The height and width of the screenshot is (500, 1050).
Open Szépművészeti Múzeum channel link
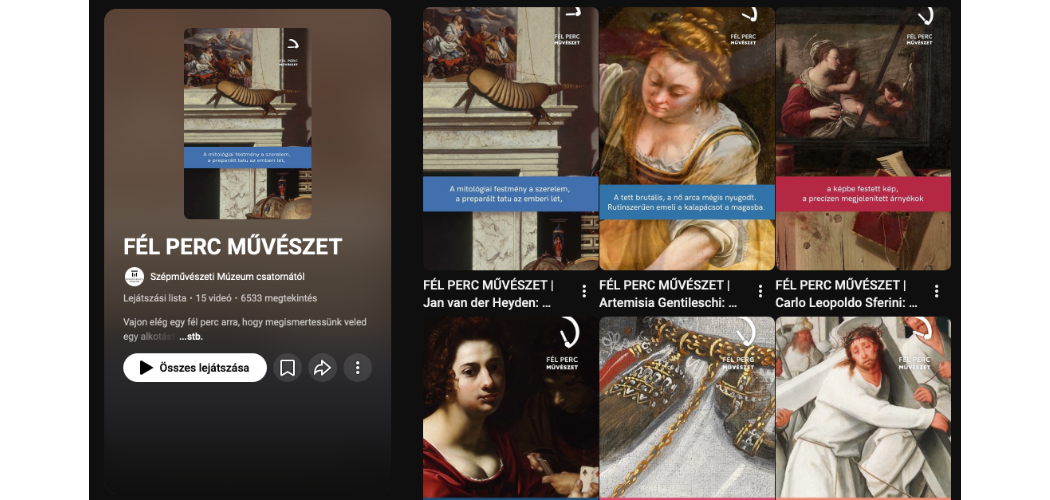(227, 277)
